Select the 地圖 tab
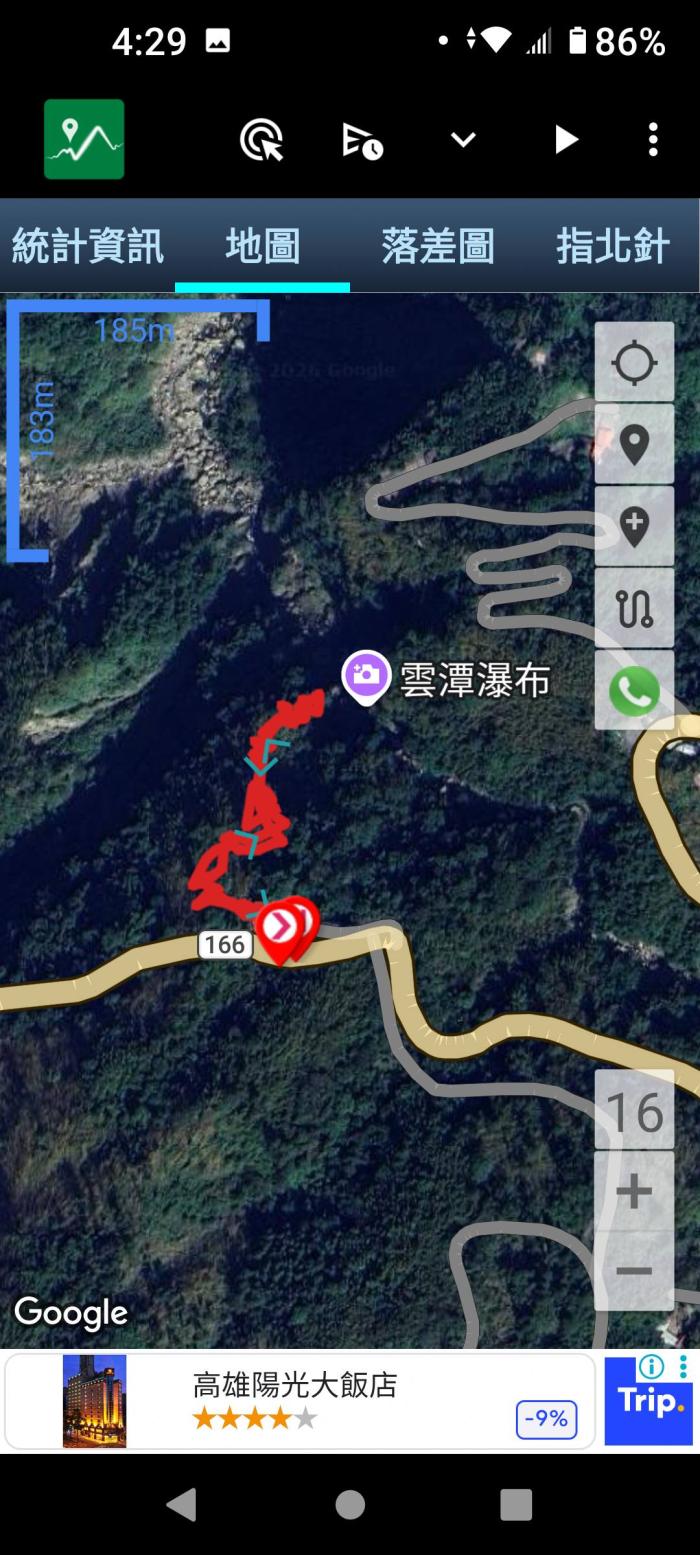 (x=262, y=246)
